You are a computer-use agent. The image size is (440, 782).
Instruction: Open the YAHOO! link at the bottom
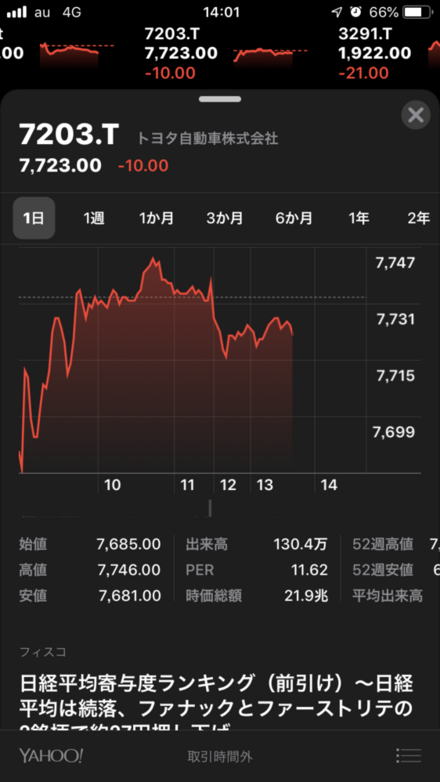tap(51, 756)
